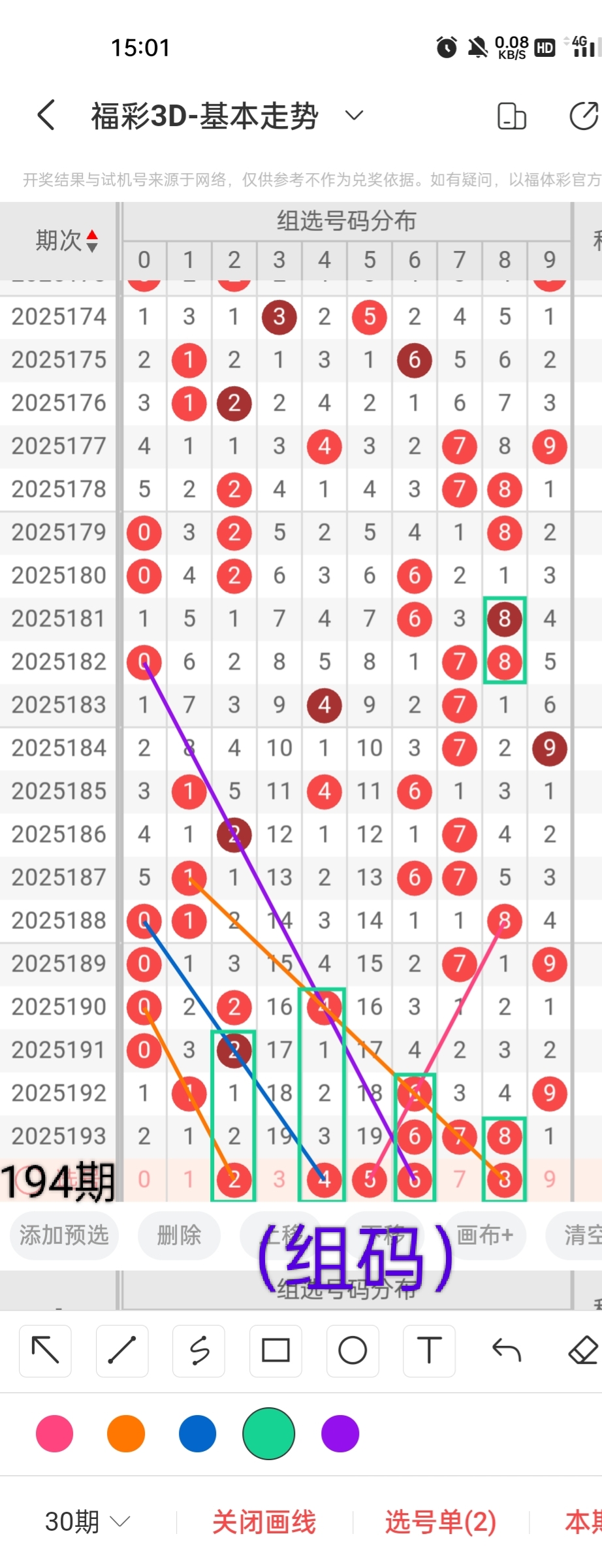Tap 添加预选 button
The width and height of the screenshot is (602, 1568).
(64, 1235)
